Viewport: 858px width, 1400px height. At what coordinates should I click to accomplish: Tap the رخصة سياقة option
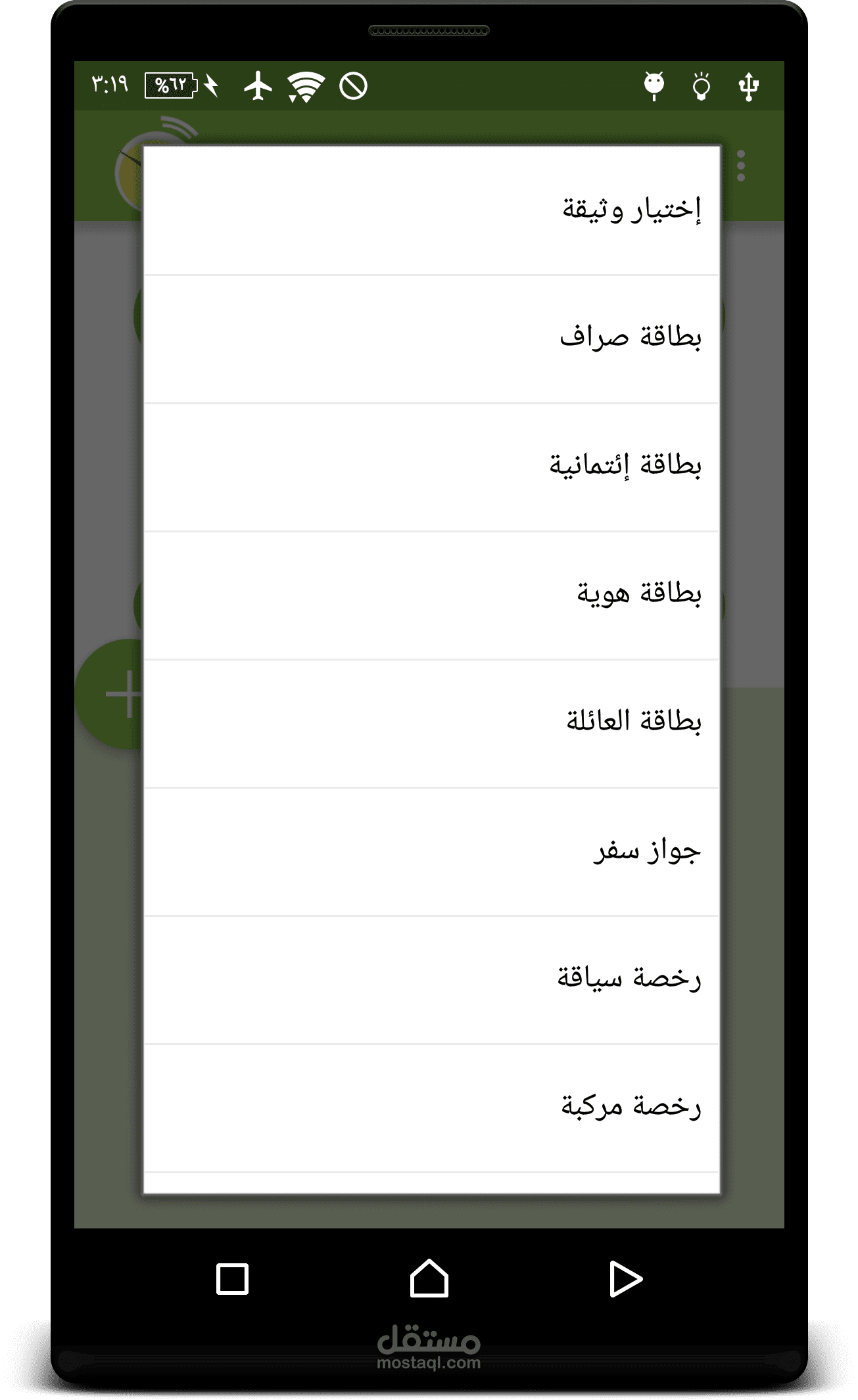coord(431,980)
